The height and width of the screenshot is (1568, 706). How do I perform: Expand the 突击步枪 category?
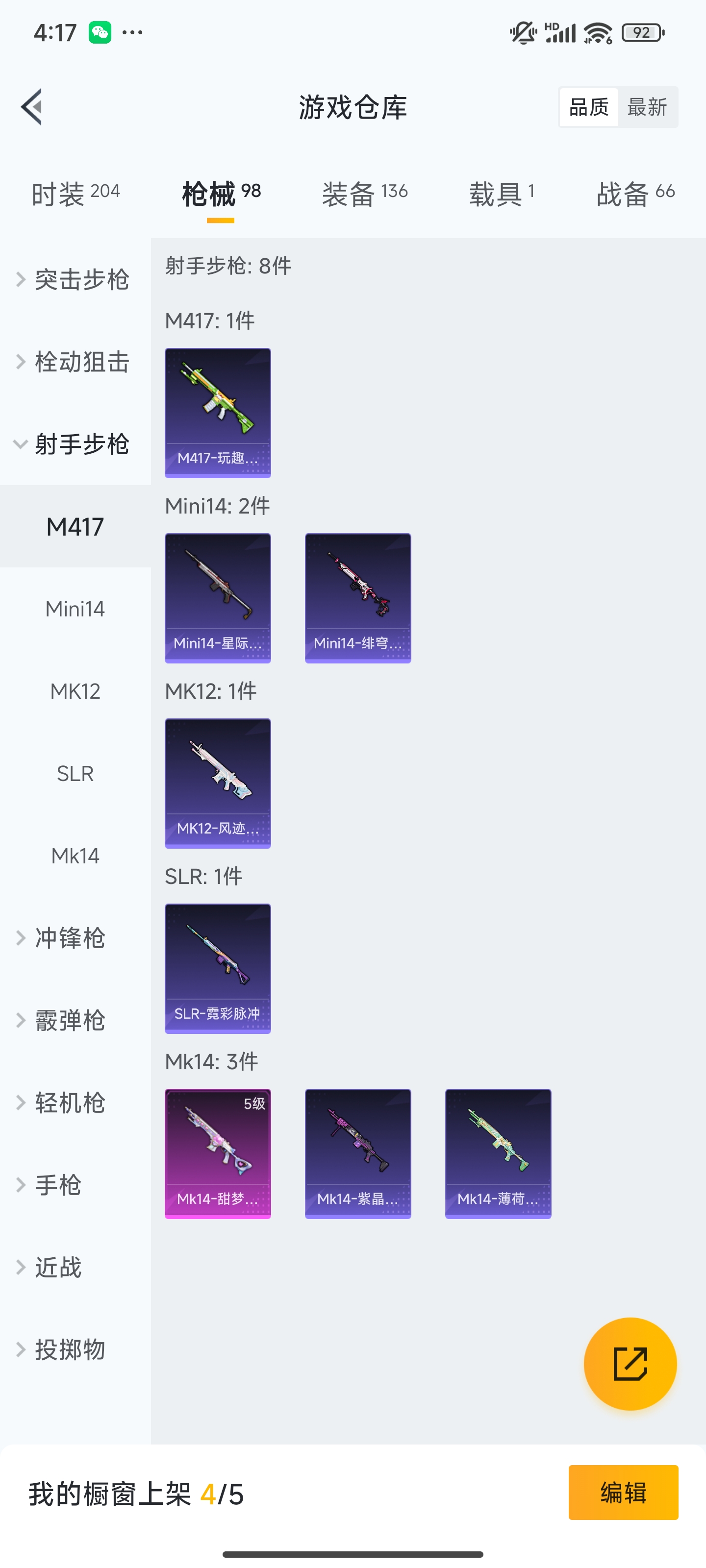tap(80, 279)
